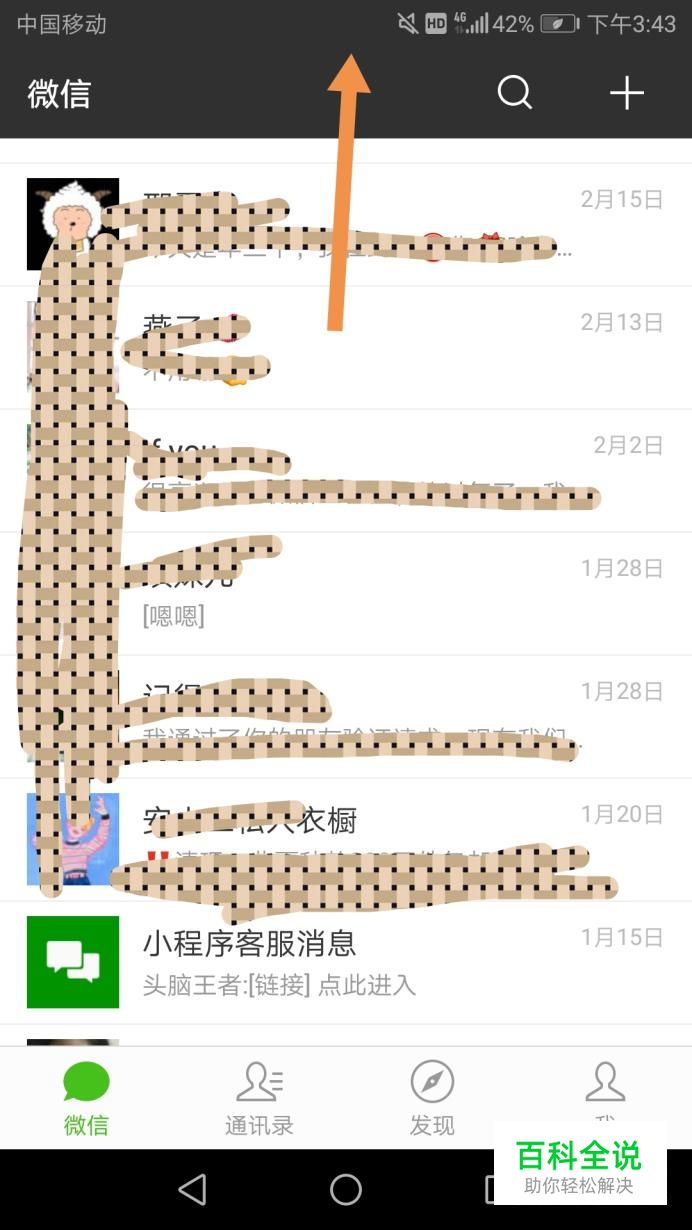This screenshot has width=692, height=1230.
Task: Switch to the 发现 tab
Action: click(432, 1098)
